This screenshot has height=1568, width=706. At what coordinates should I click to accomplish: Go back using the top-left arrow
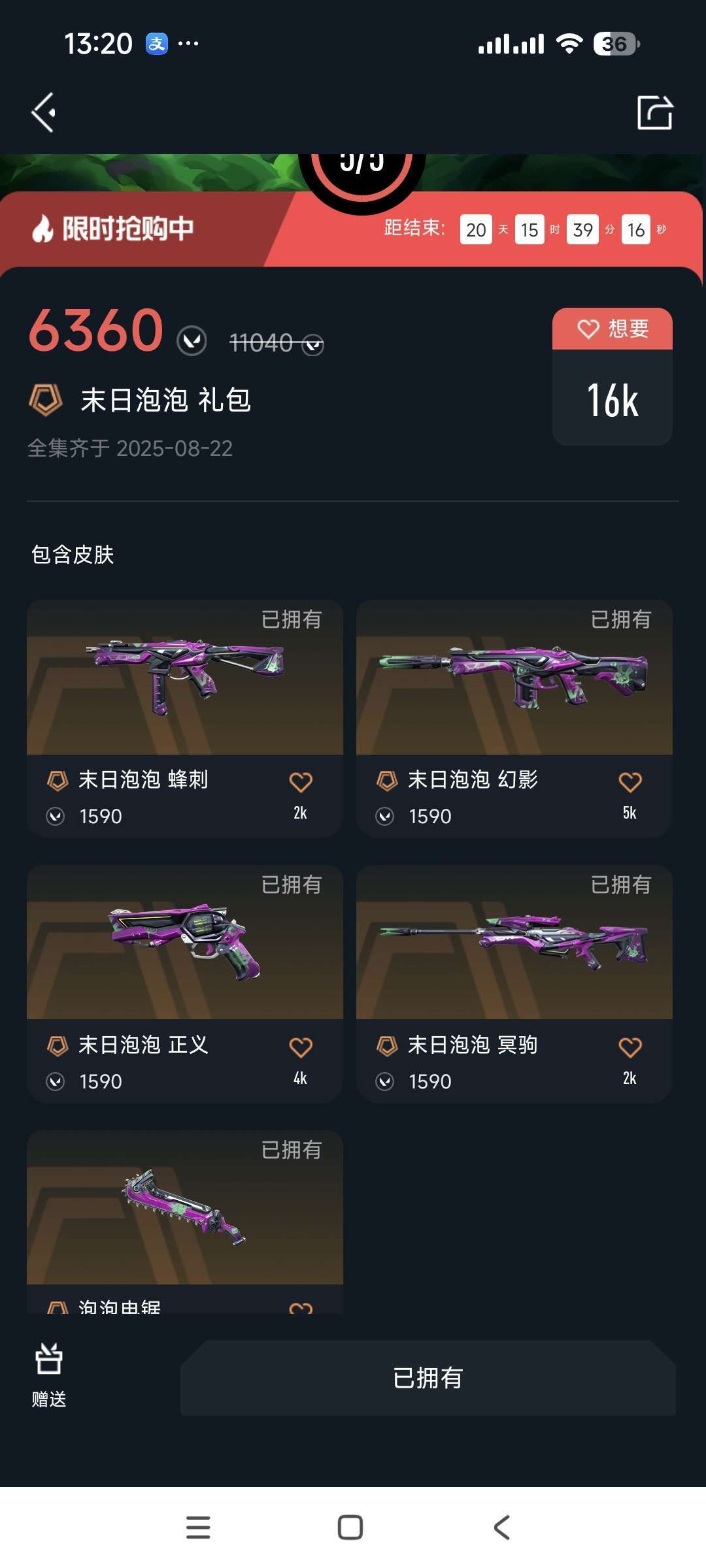(43, 112)
